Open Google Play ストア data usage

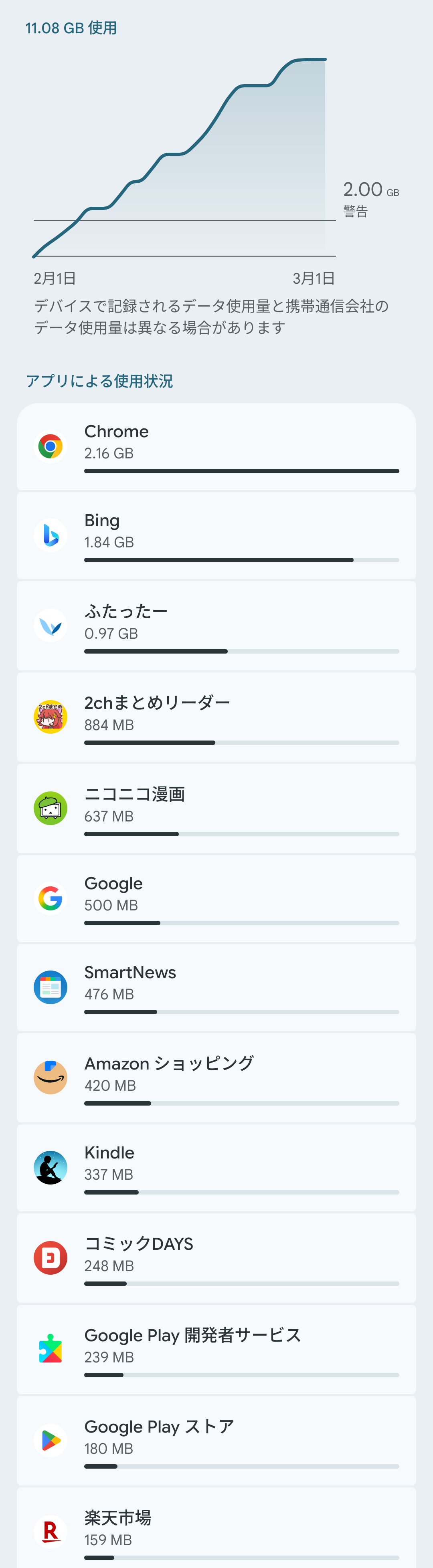point(216,1441)
